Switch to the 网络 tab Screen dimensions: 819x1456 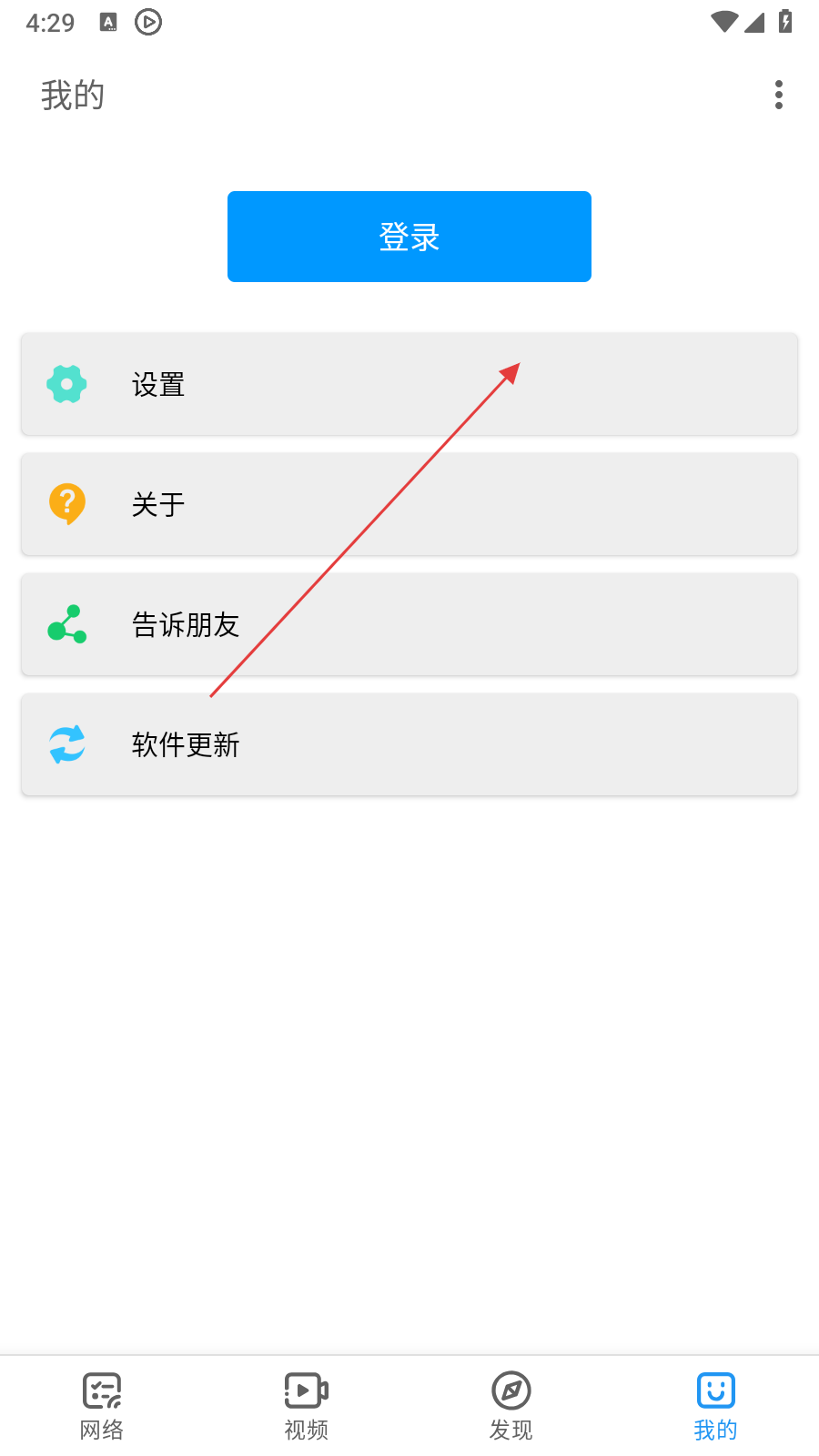click(x=102, y=1406)
